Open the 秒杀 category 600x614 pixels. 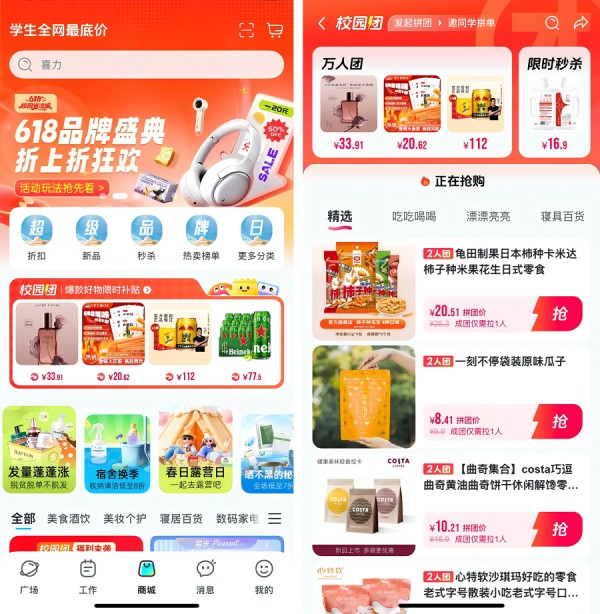pyautogui.click(x=146, y=238)
